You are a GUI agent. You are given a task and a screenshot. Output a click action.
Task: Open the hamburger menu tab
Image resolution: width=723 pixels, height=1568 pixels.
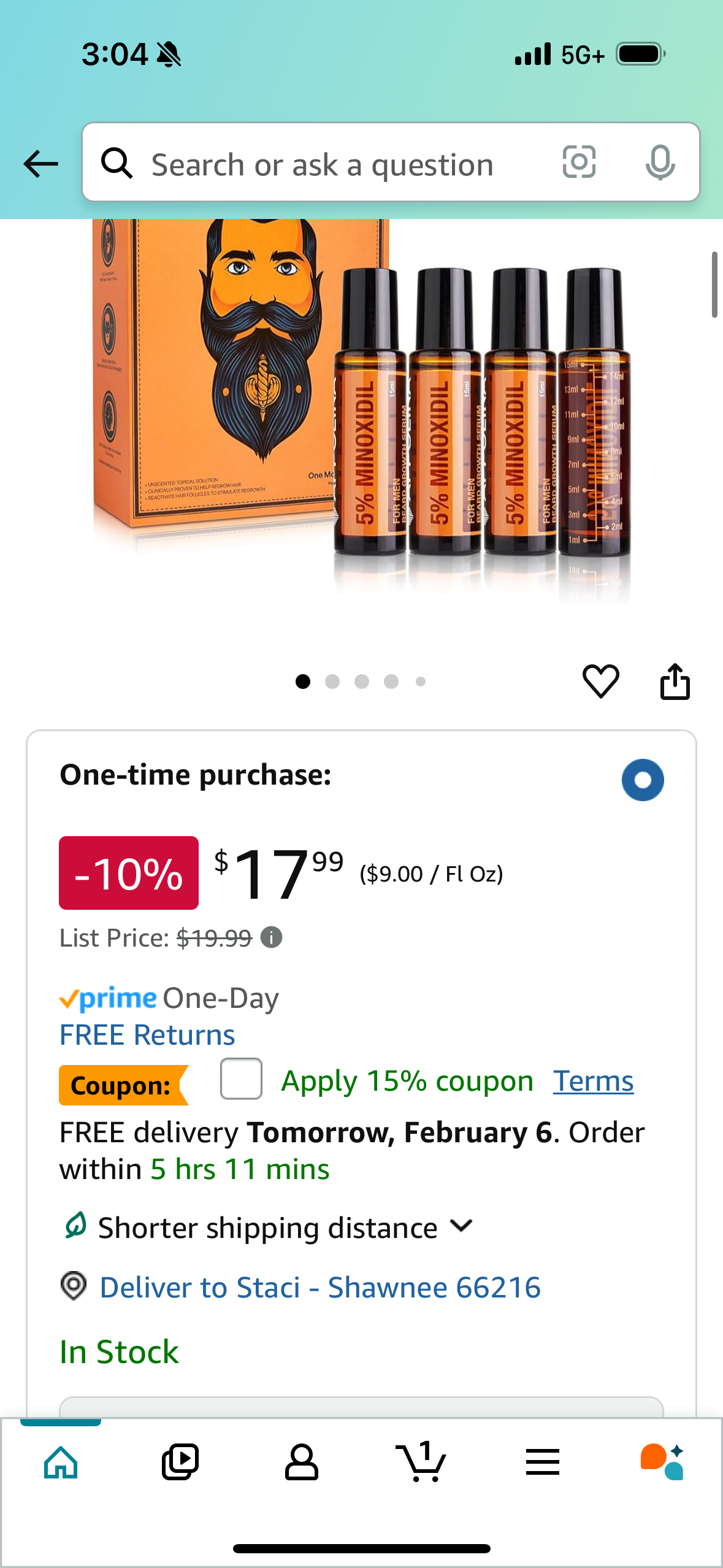tap(542, 1462)
